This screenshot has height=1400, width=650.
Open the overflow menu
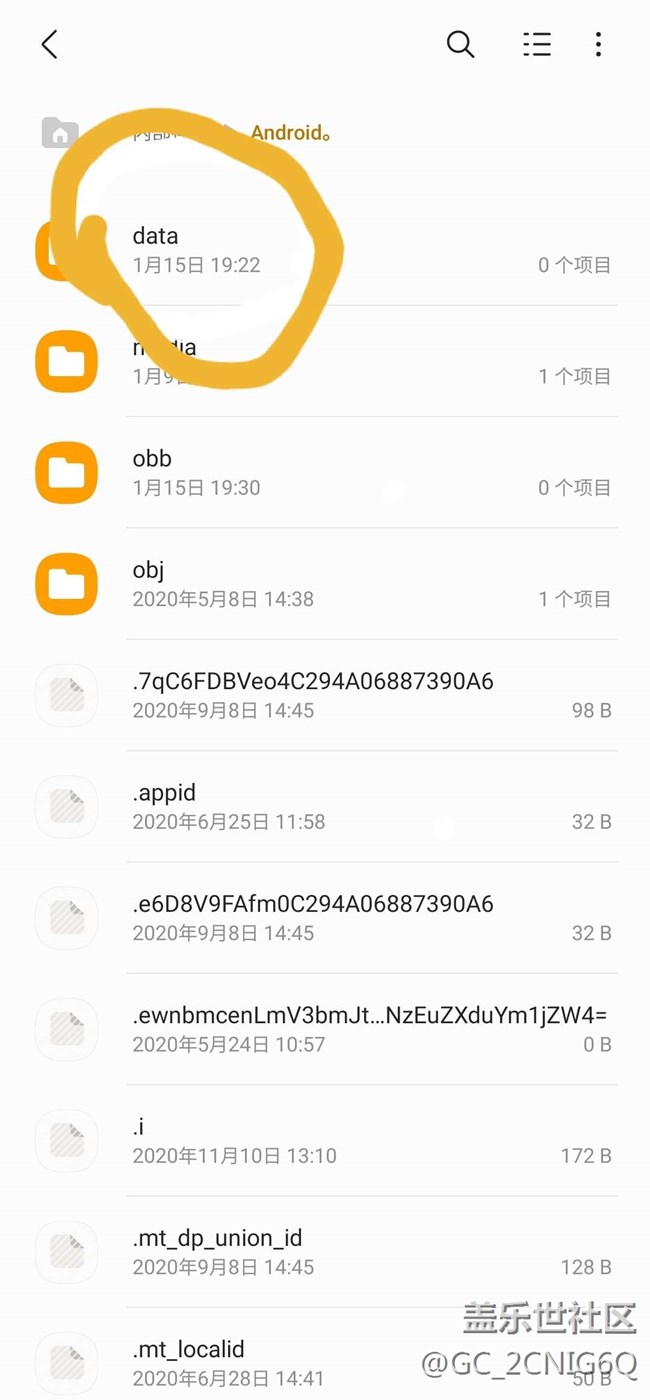(x=598, y=44)
